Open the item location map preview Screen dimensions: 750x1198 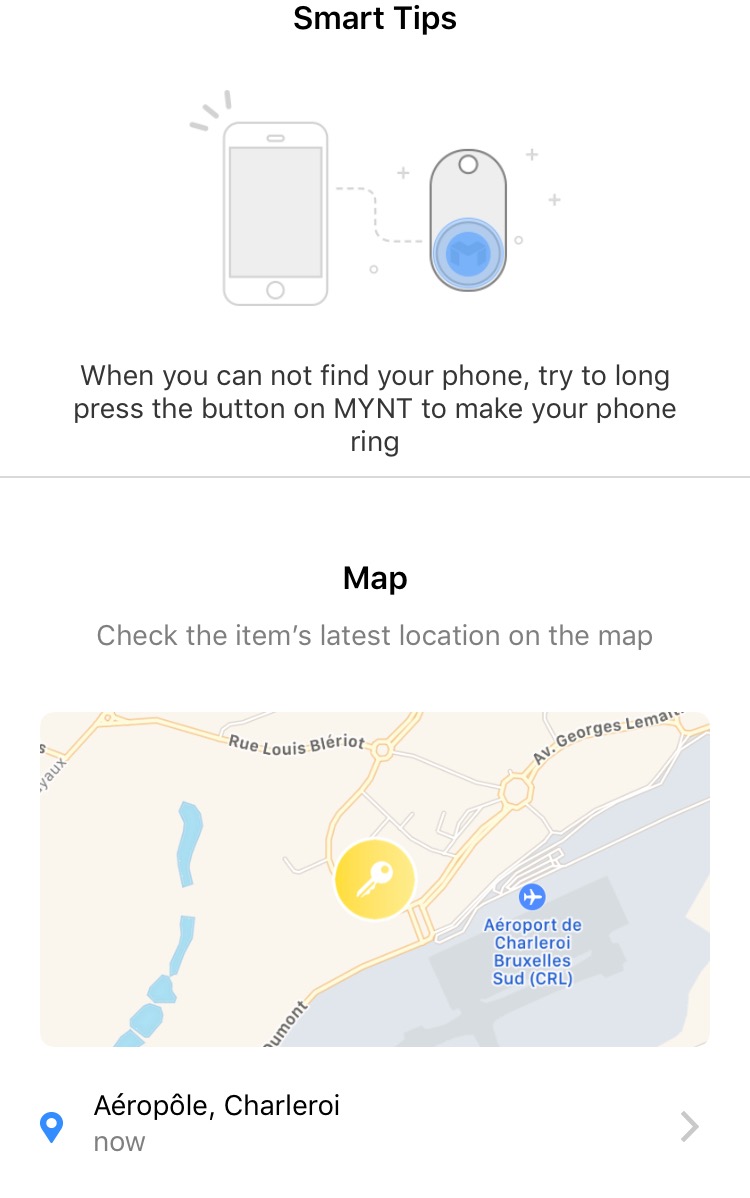(374, 879)
